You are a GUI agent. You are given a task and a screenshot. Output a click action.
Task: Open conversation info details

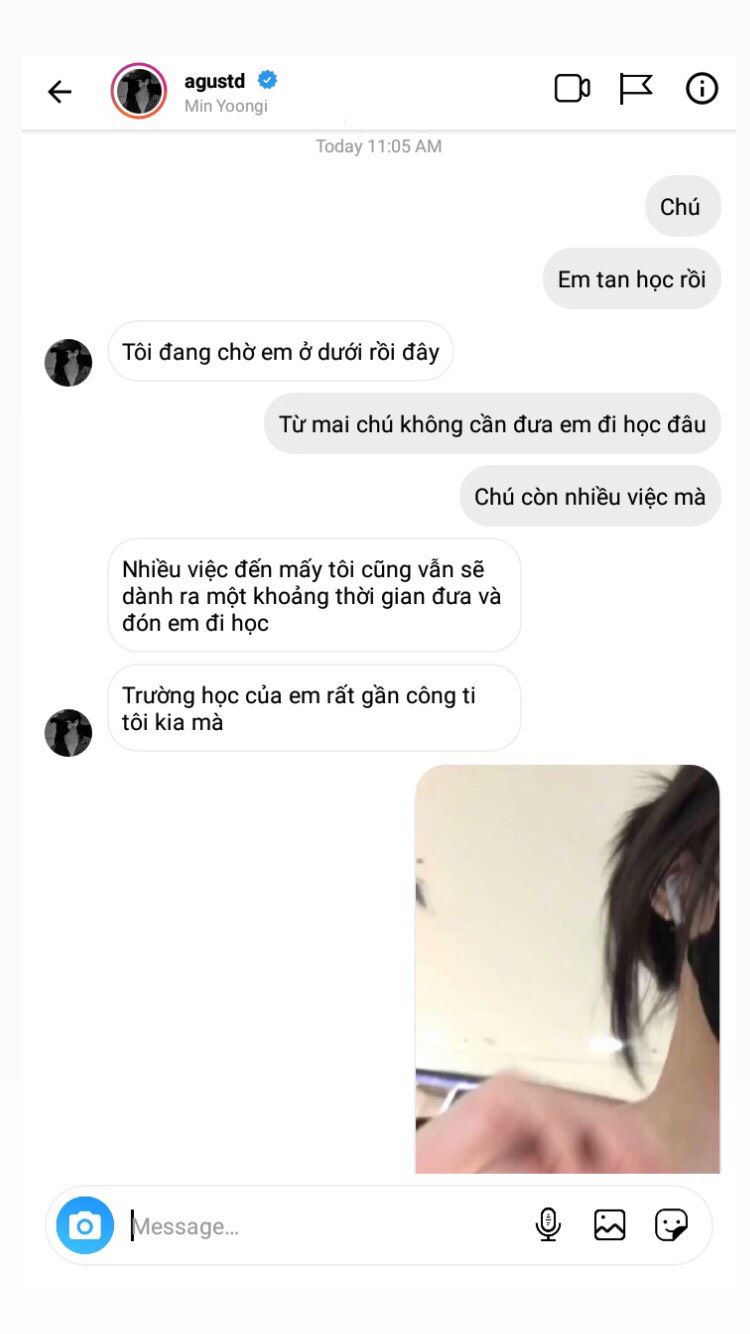point(702,88)
